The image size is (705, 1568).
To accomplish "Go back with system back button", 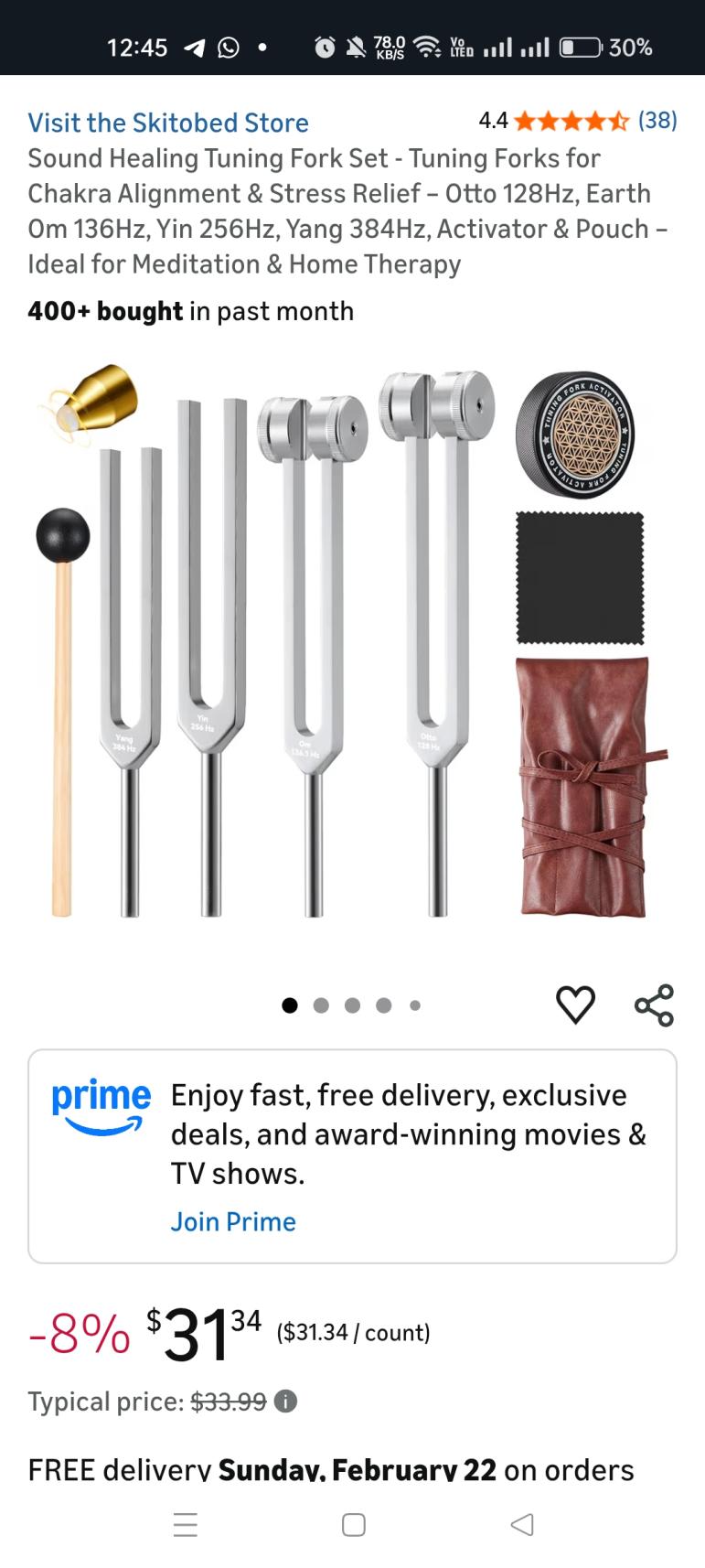I will click(521, 1524).
